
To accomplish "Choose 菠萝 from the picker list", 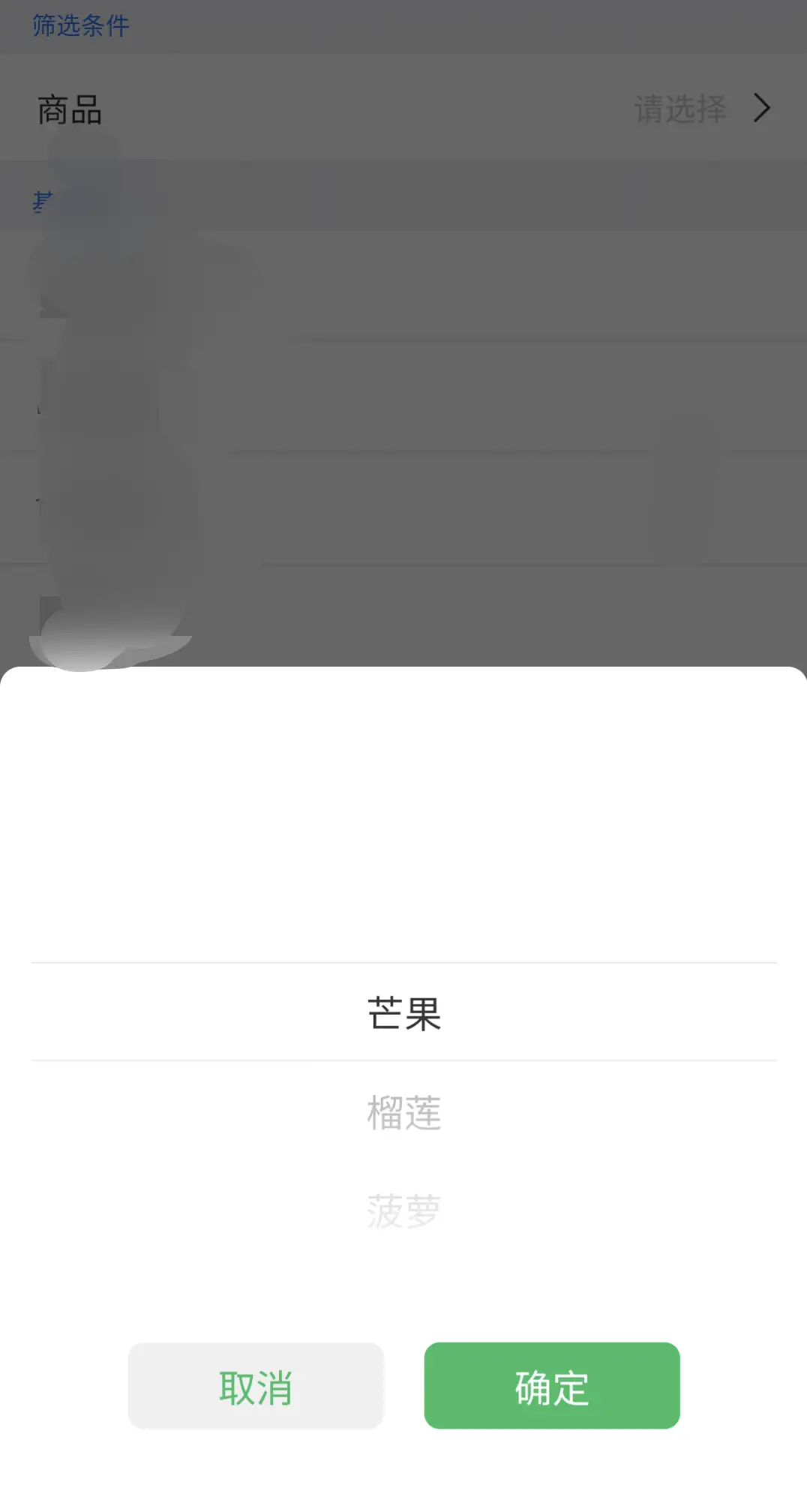I will [x=403, y=1210].
